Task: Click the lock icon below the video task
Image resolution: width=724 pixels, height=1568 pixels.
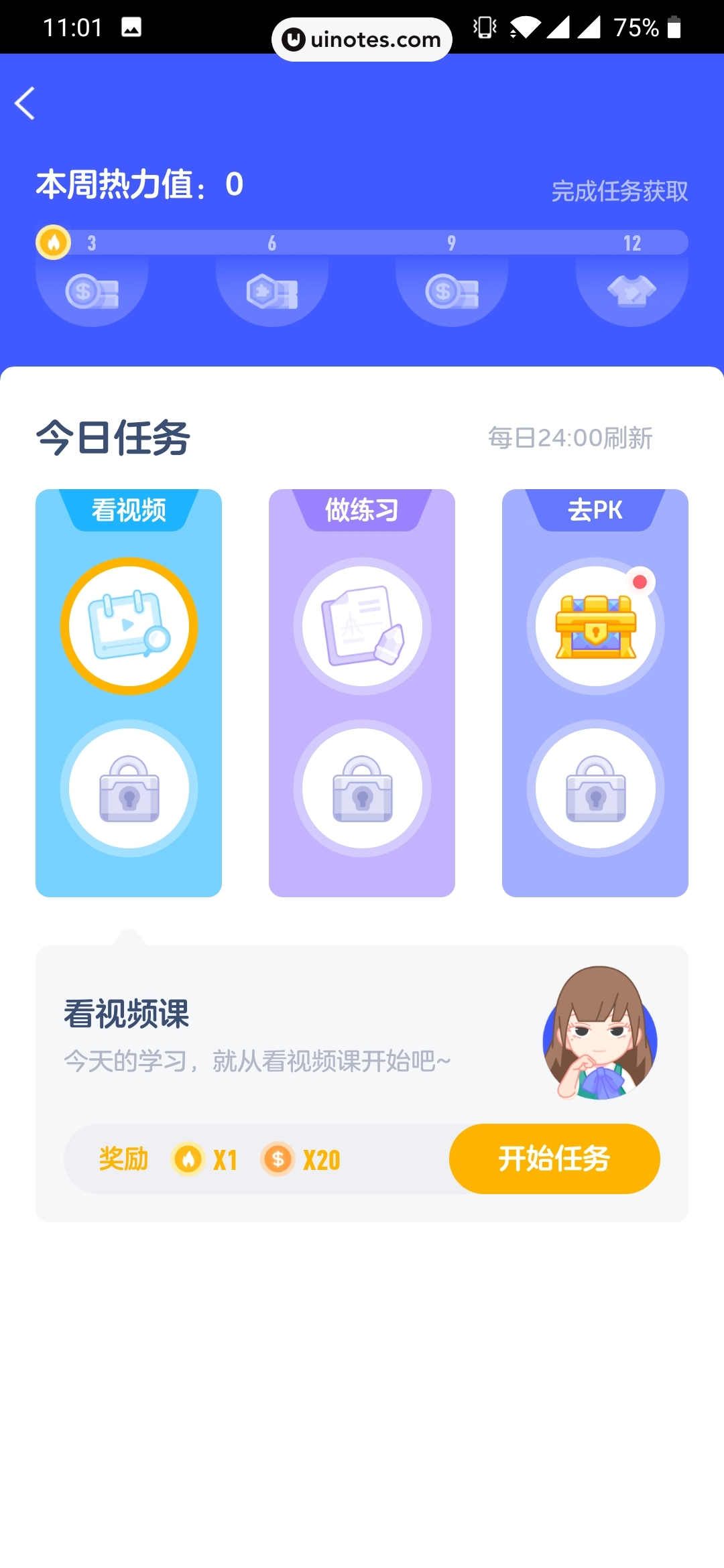Action: (x=129, y=789)
